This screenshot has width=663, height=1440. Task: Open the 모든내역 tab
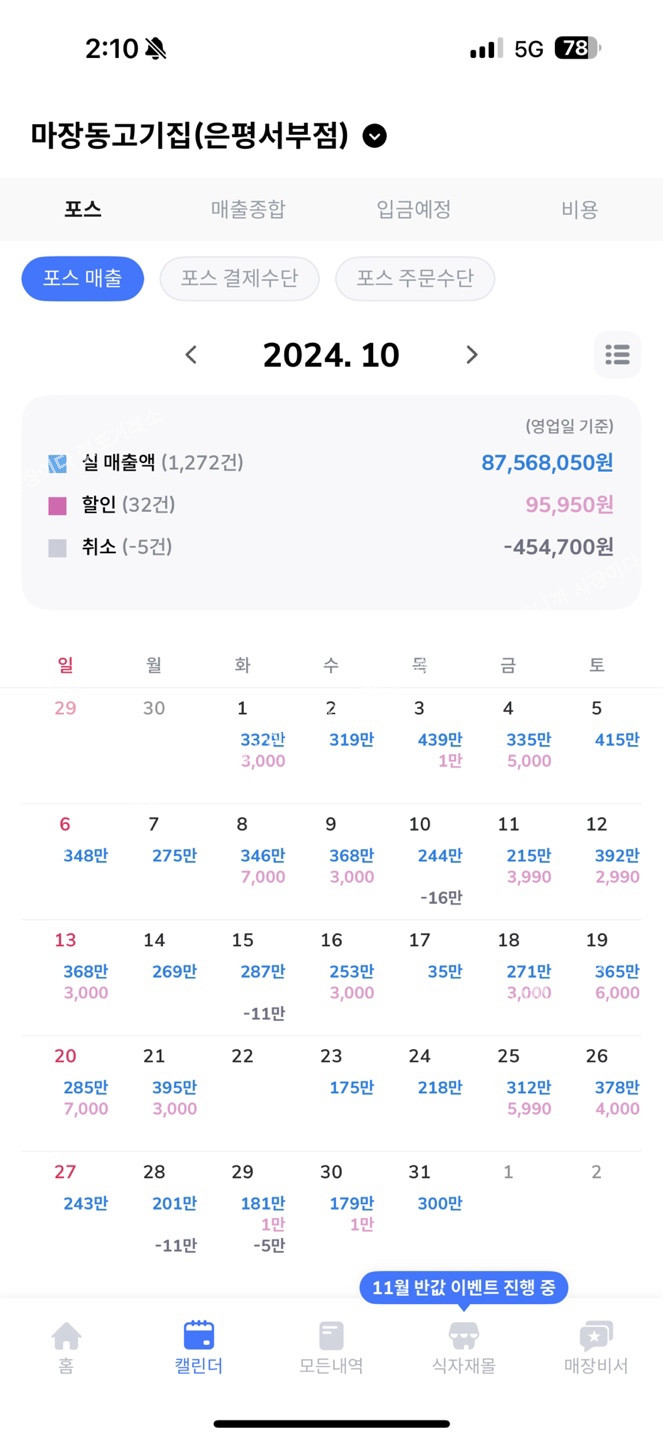[x=331, y=1346]
